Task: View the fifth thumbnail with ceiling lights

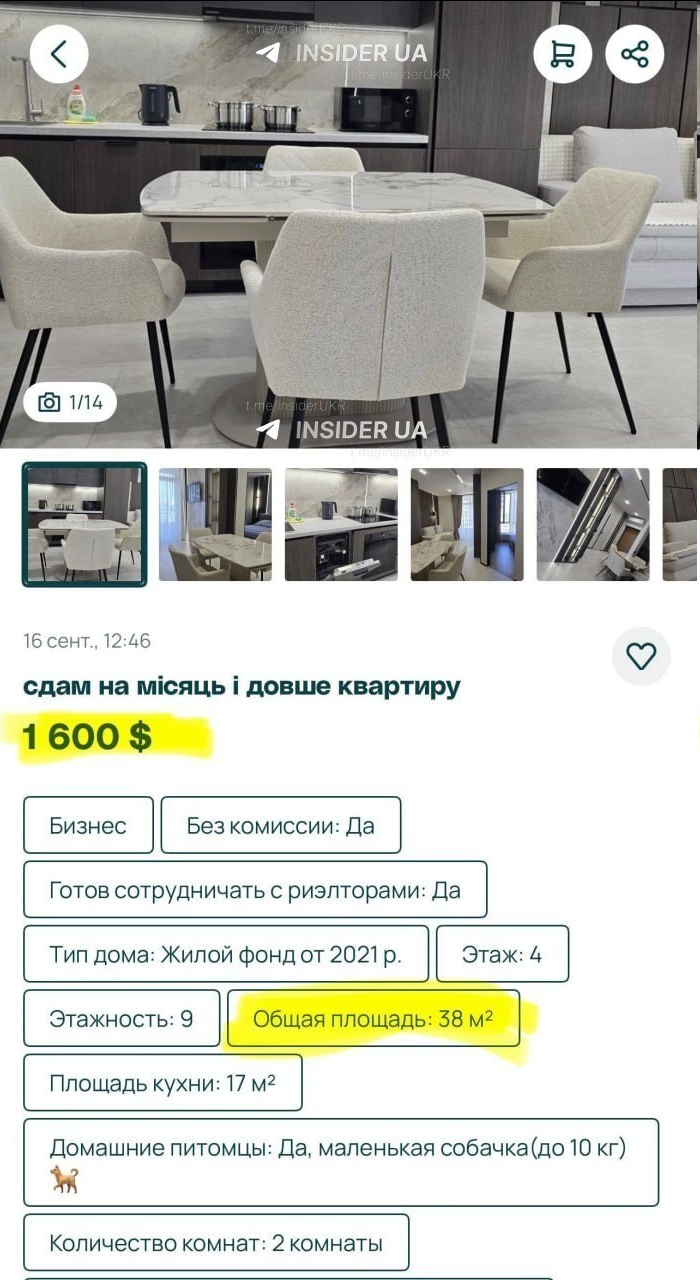Action: (x=593, y=524)
